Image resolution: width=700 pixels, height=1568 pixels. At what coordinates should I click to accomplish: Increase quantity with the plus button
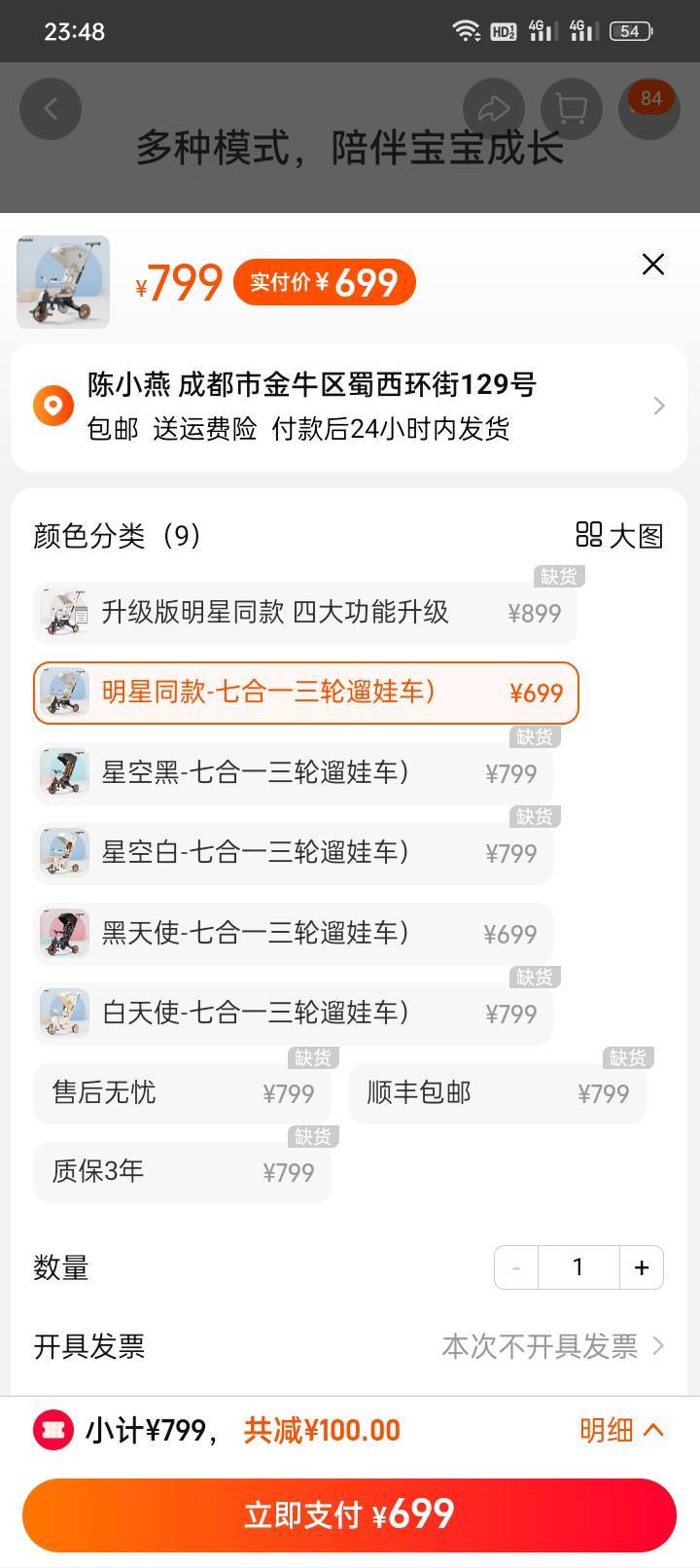pyautogui.click(x=642, y=1267)
